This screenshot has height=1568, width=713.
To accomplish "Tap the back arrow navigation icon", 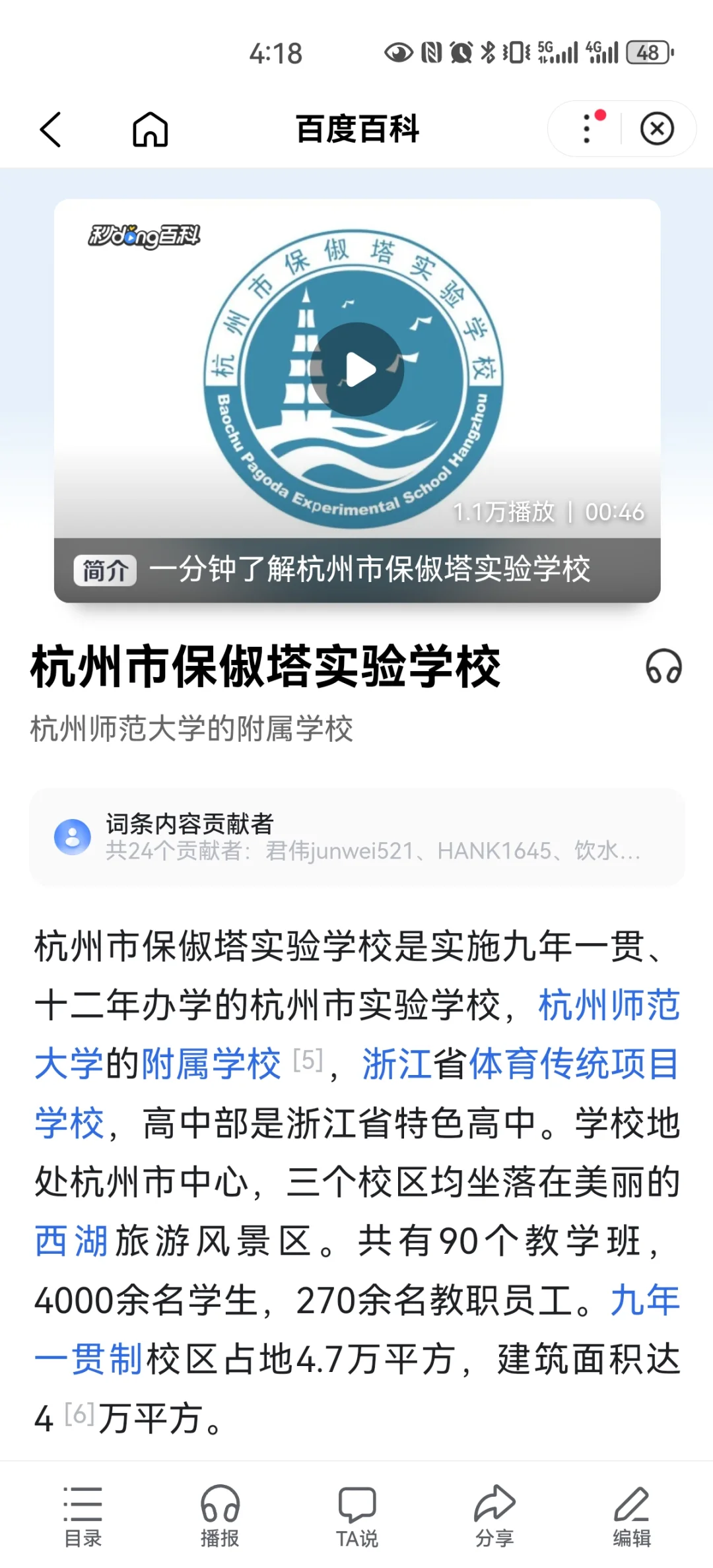I will [x=51, y=130].
